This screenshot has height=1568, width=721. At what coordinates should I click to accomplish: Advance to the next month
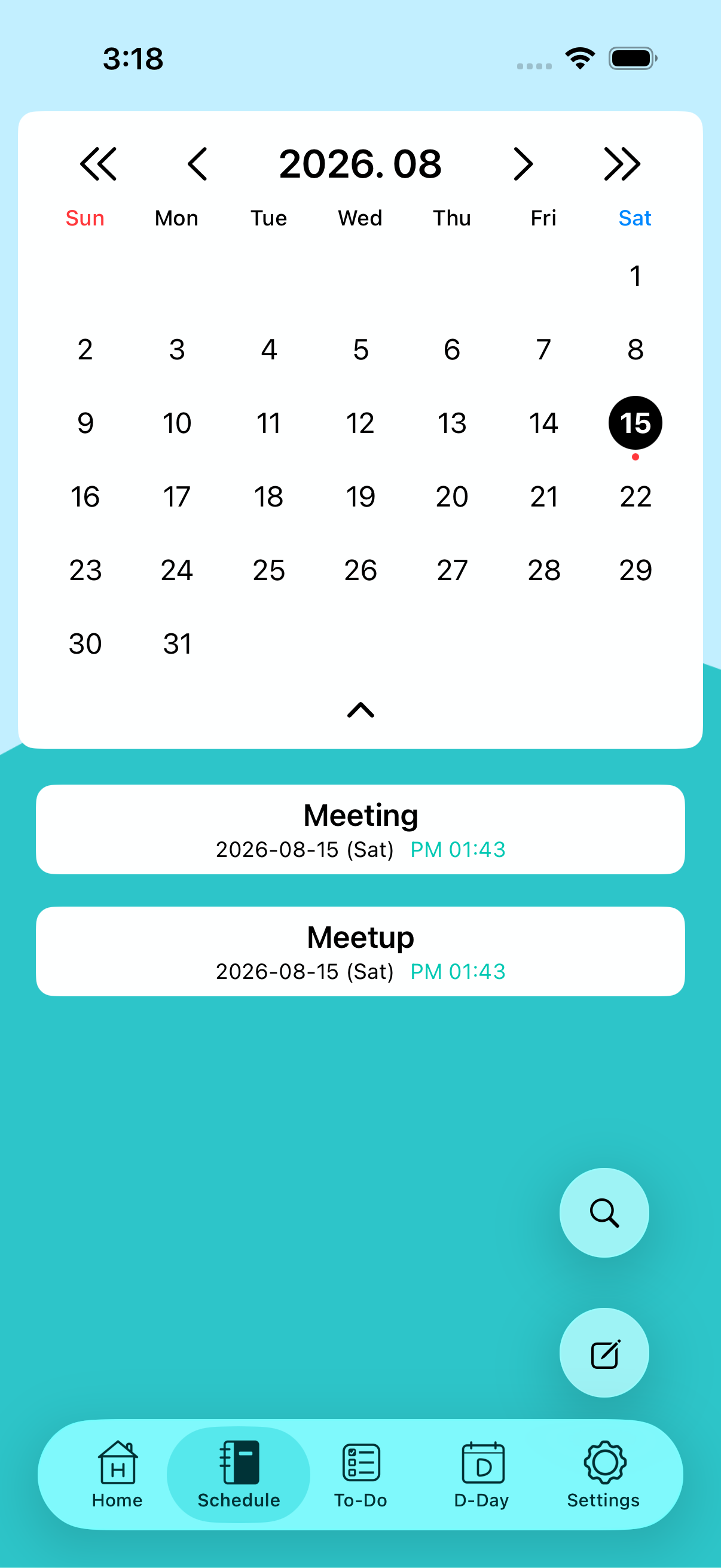523,164
